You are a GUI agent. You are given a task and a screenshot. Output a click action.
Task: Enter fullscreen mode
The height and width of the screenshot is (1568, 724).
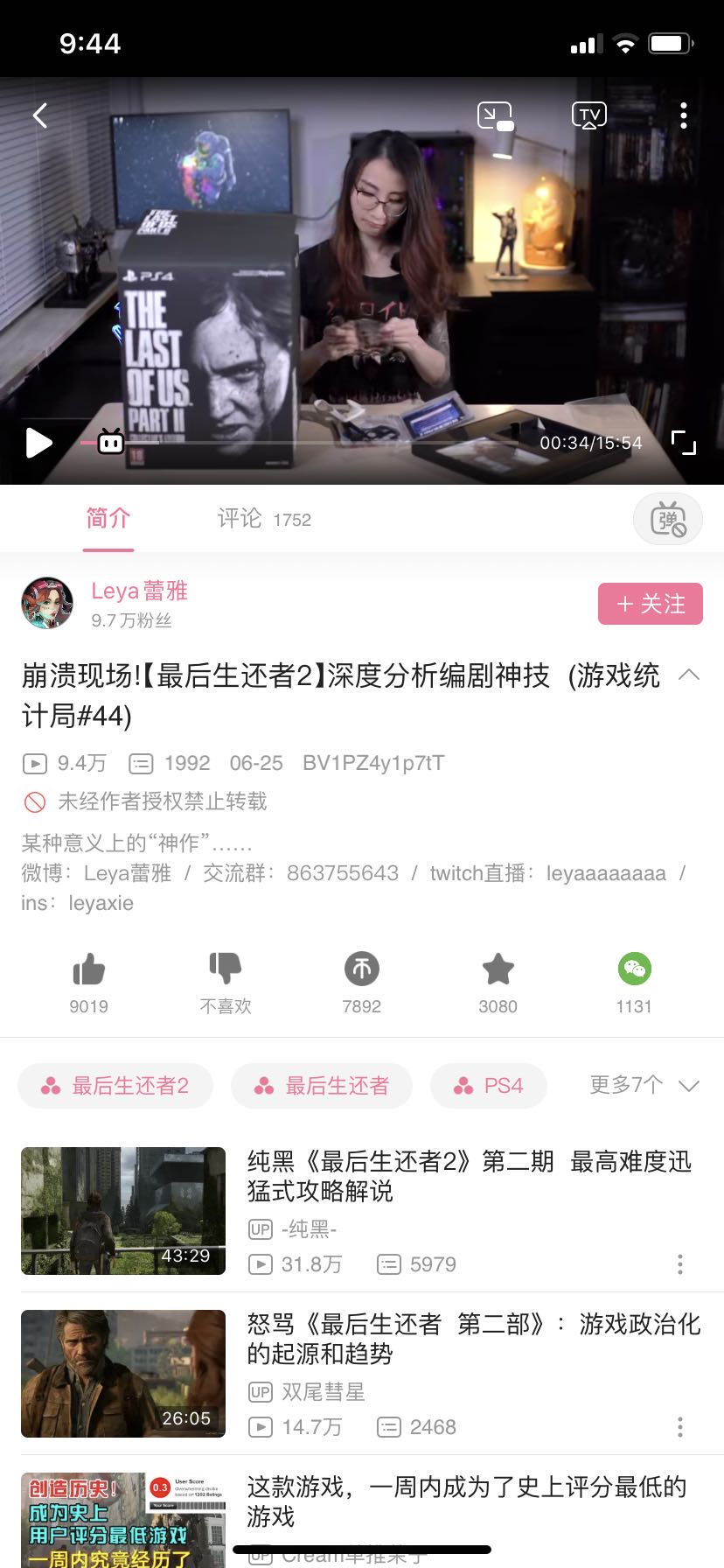(684, 443)
